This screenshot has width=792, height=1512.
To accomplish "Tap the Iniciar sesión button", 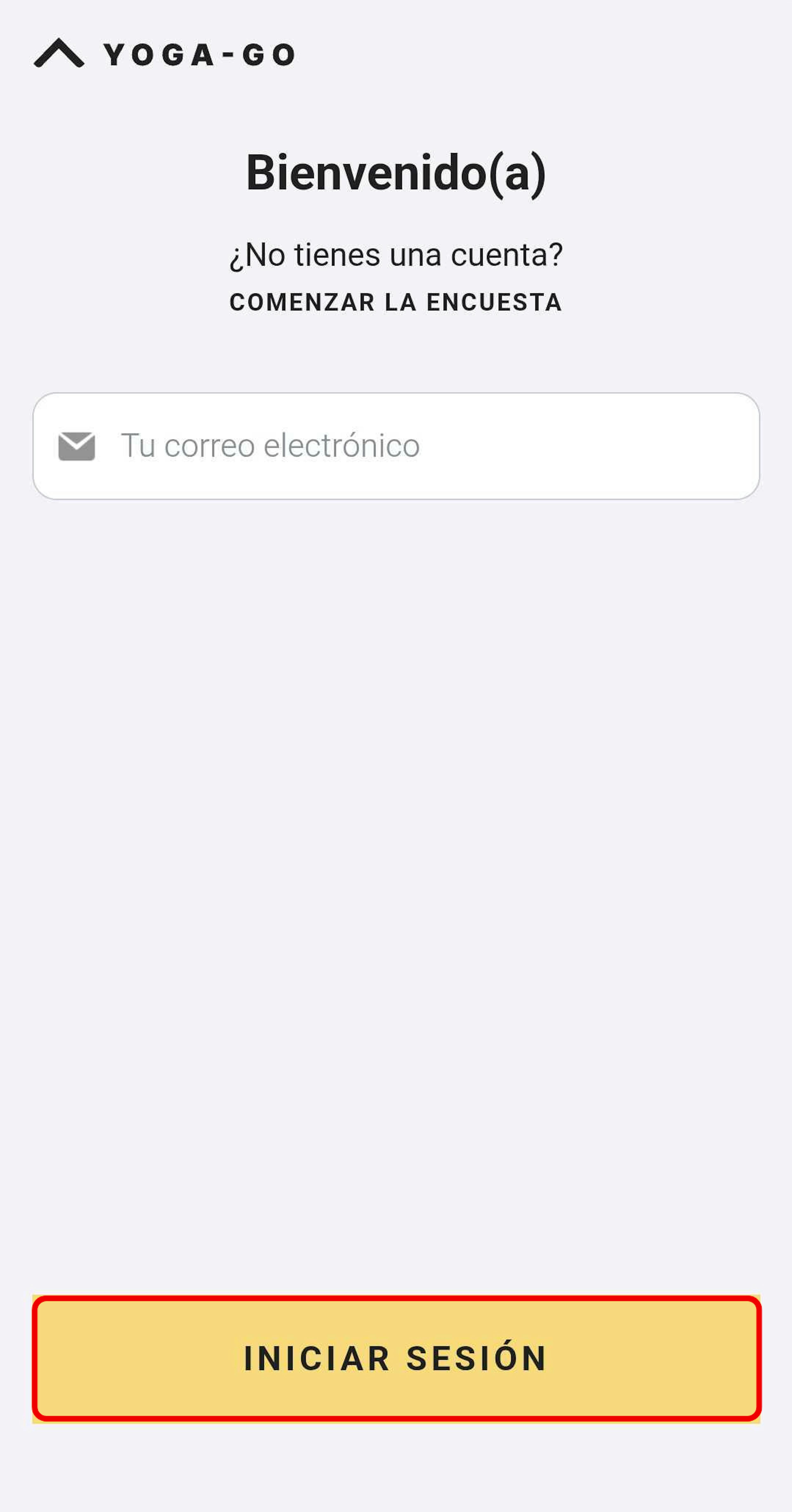I will pos(396,1358).
